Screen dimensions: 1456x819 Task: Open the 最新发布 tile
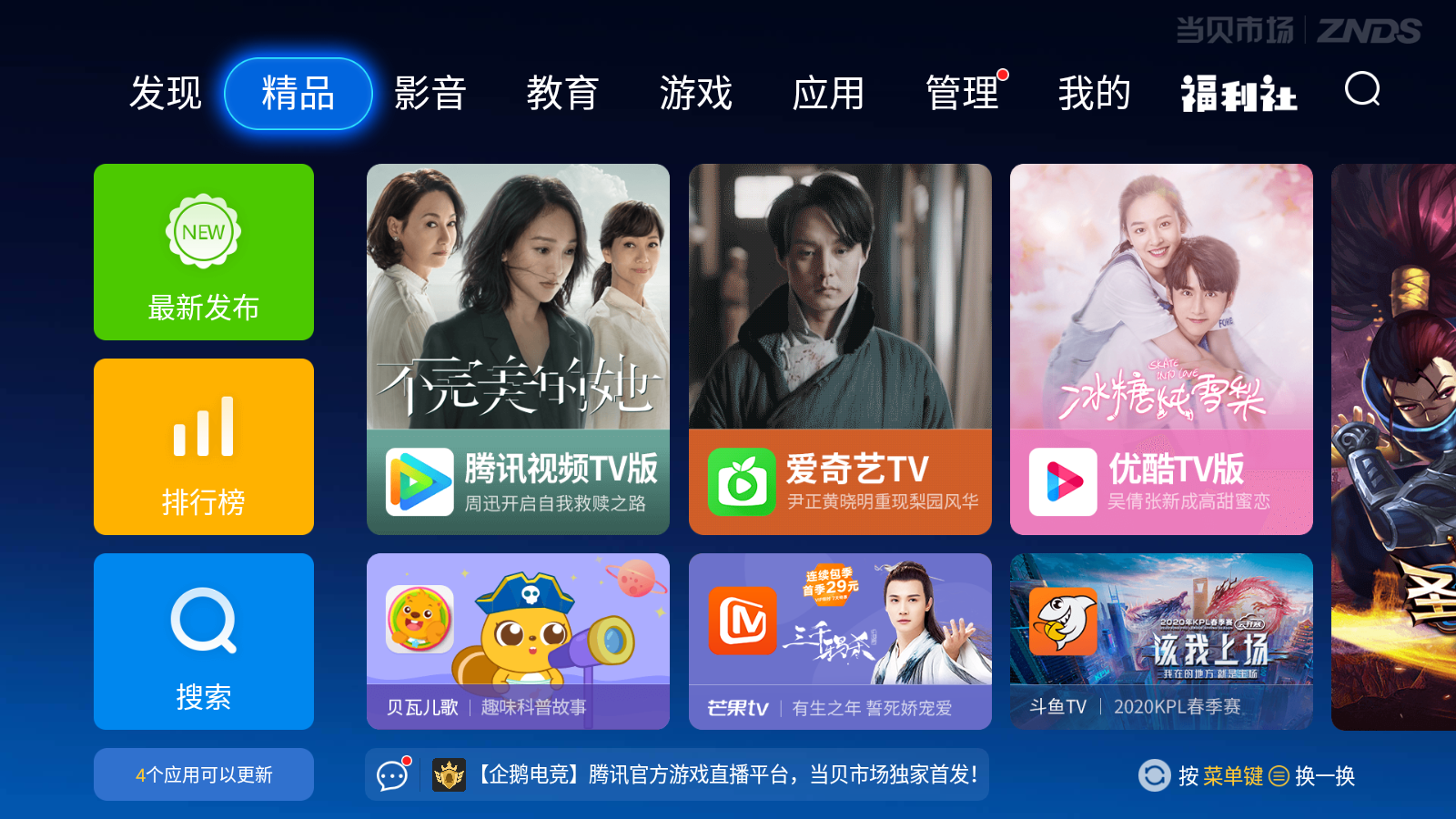tap(204, 252)
